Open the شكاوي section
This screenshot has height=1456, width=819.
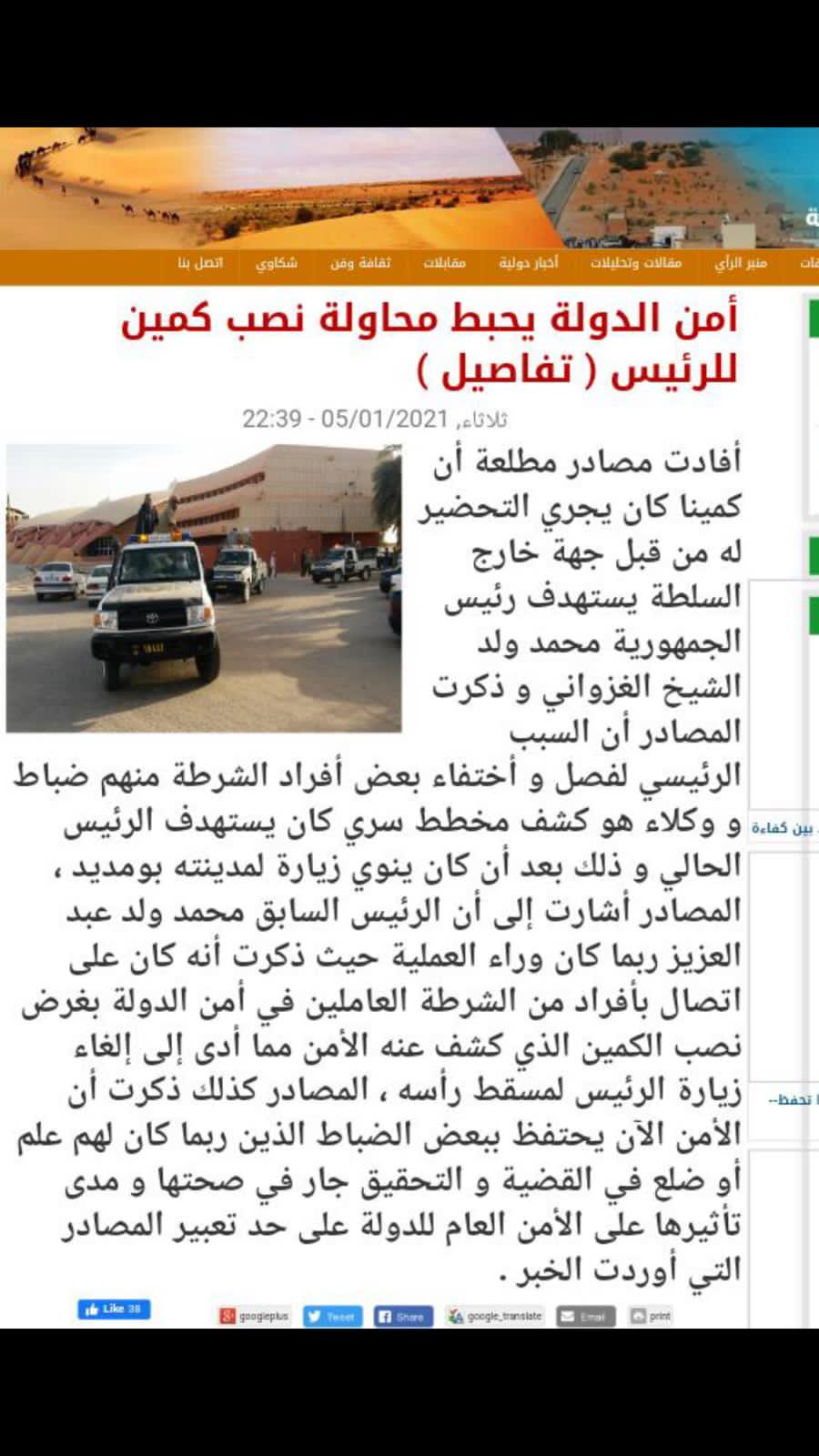coord(276,263)
